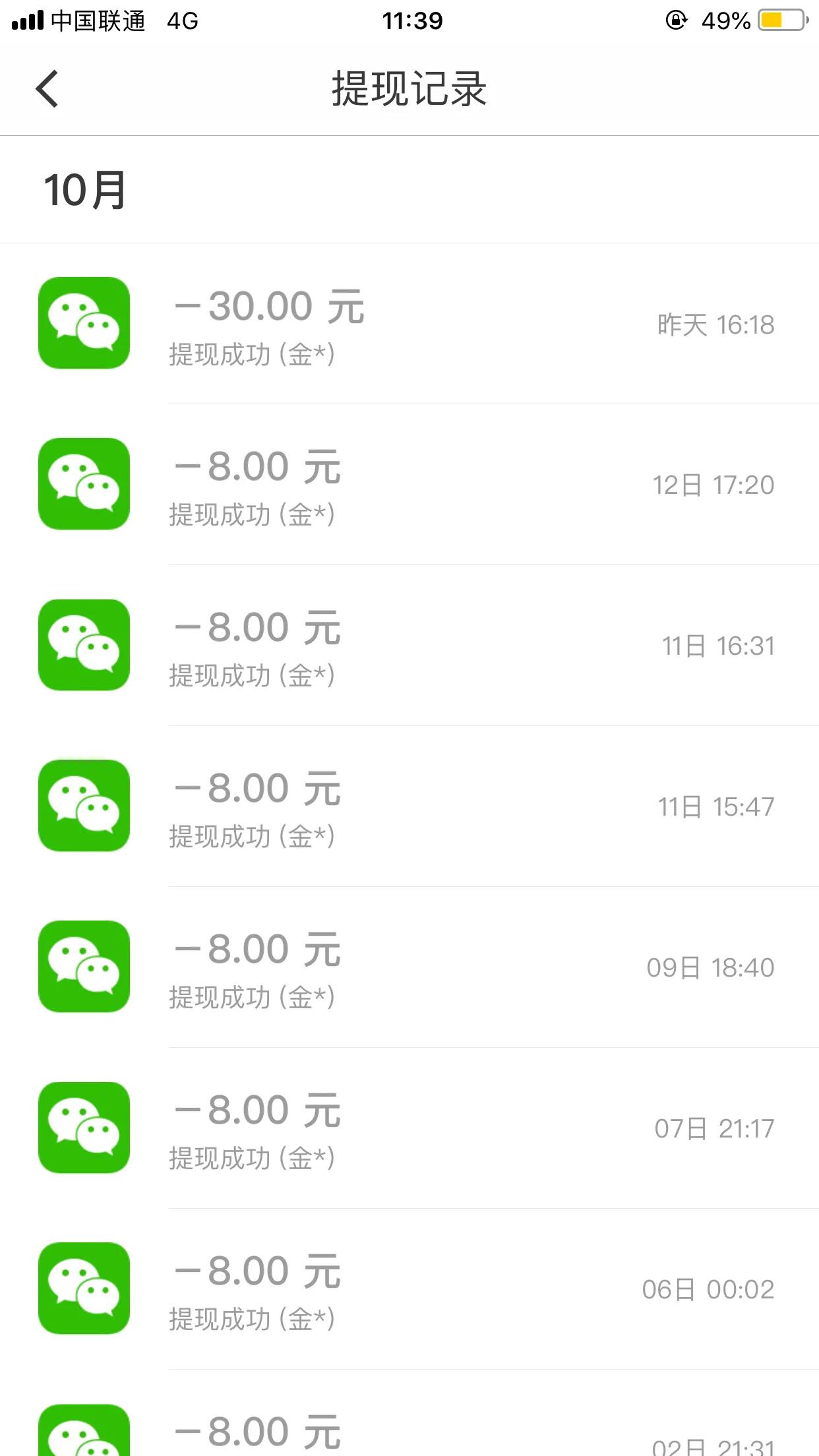Tap the 10月 month section header

click(x=84, y=190)
